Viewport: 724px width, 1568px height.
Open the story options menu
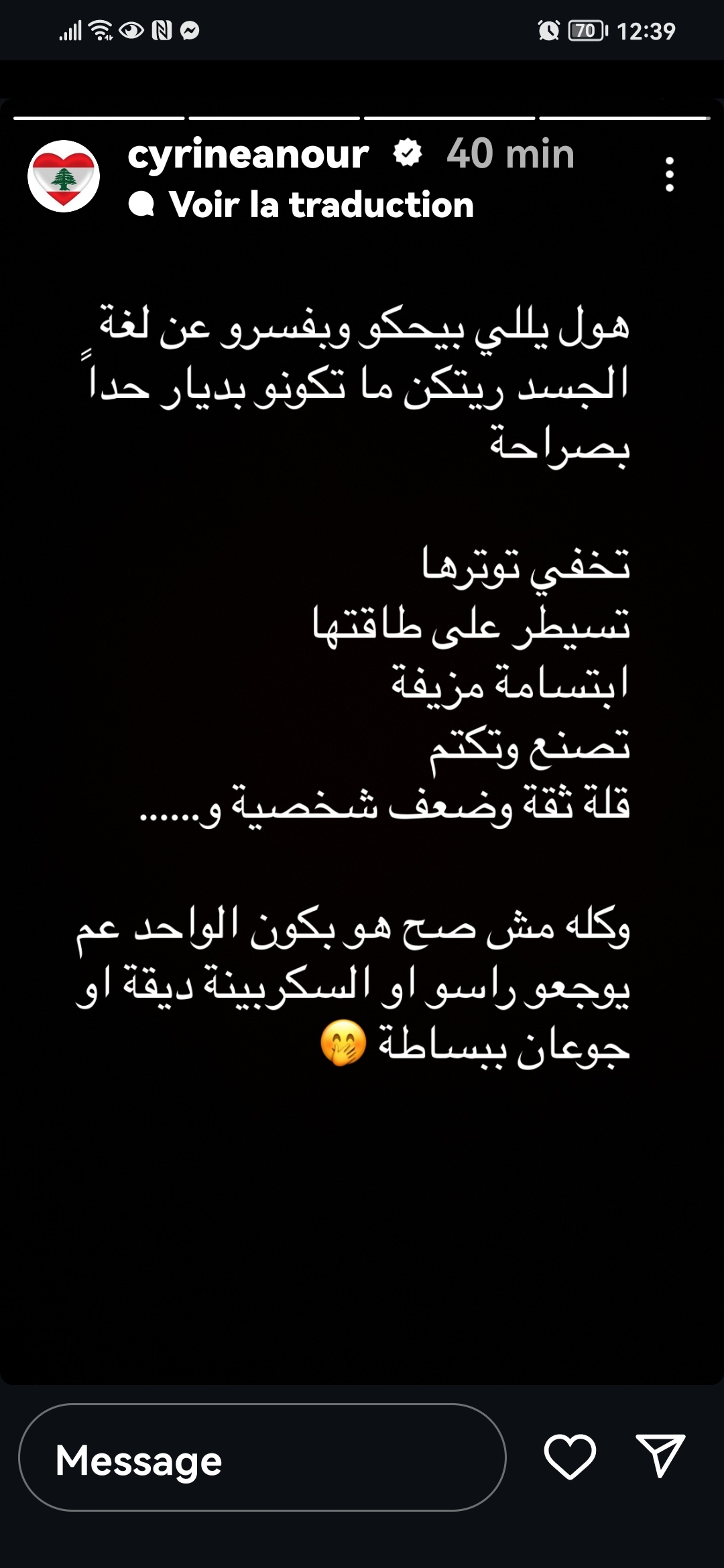point(669,175)
